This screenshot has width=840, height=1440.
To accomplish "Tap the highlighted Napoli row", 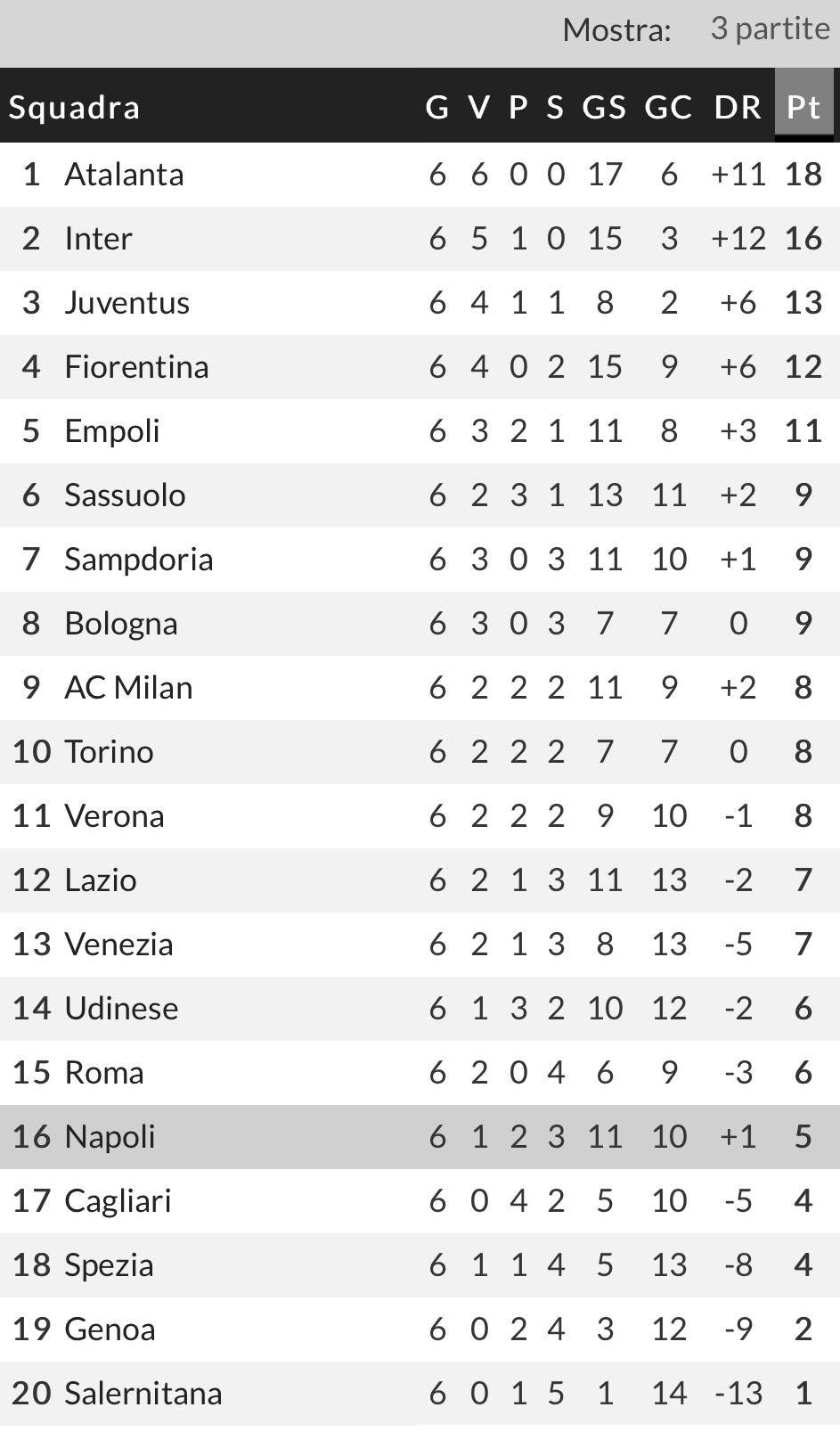I will pyautogui.click(x=110, y=1137).
